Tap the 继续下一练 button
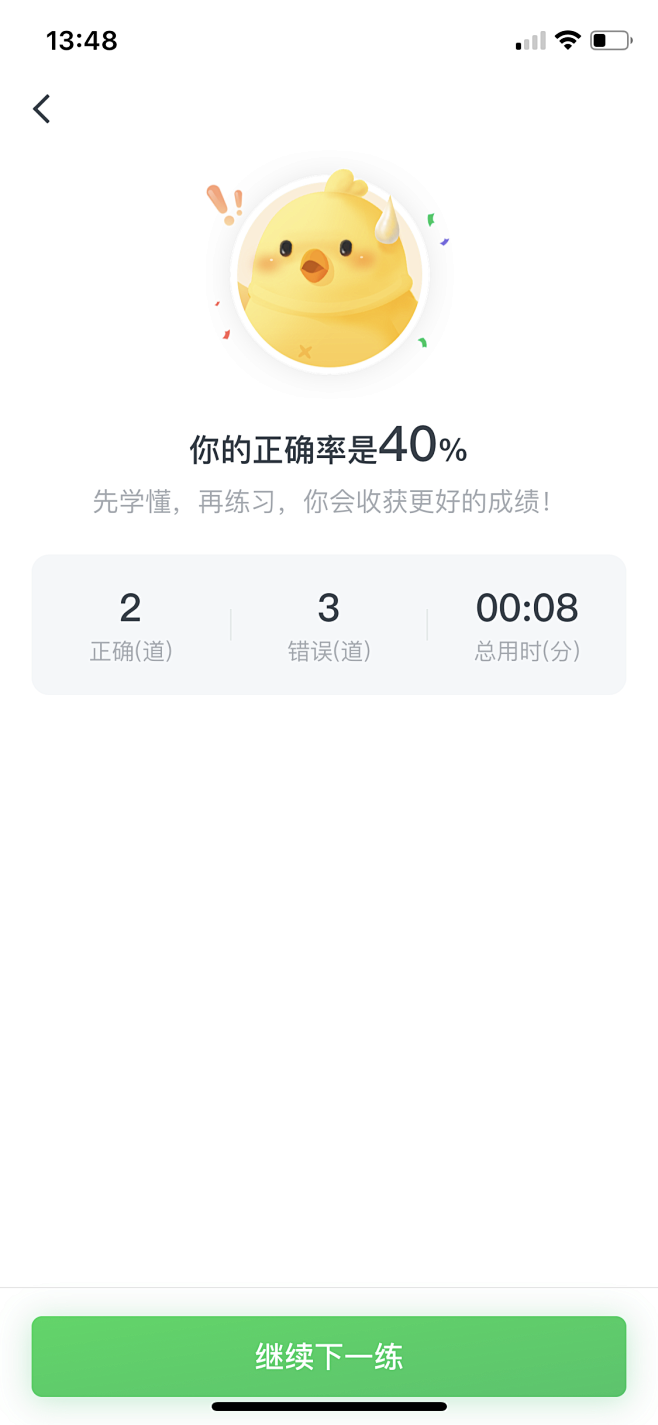658x1425 pixels. (329, 1356)
